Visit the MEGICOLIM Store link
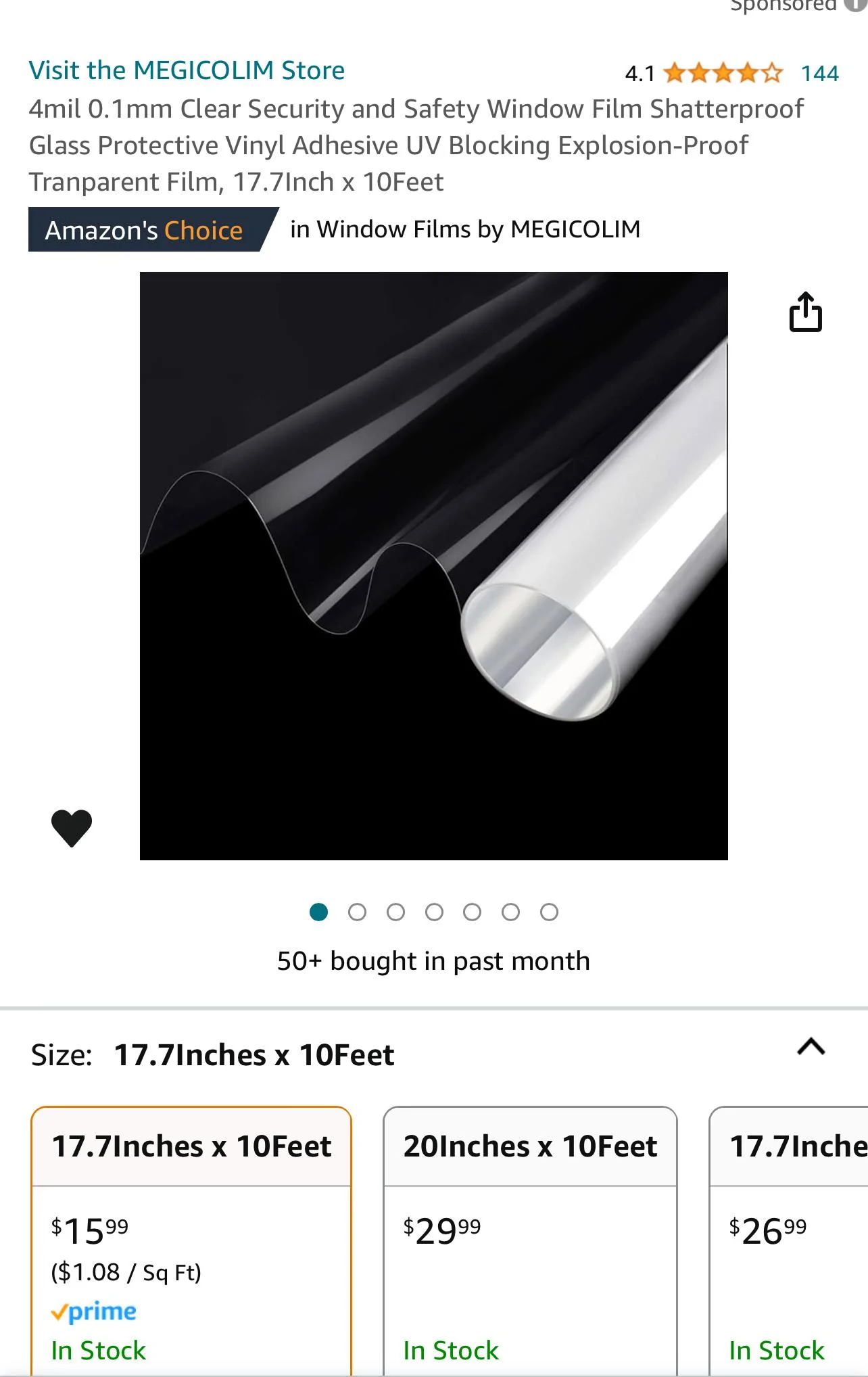This screenshot has height=1377, width=868. tap(187, 70)
